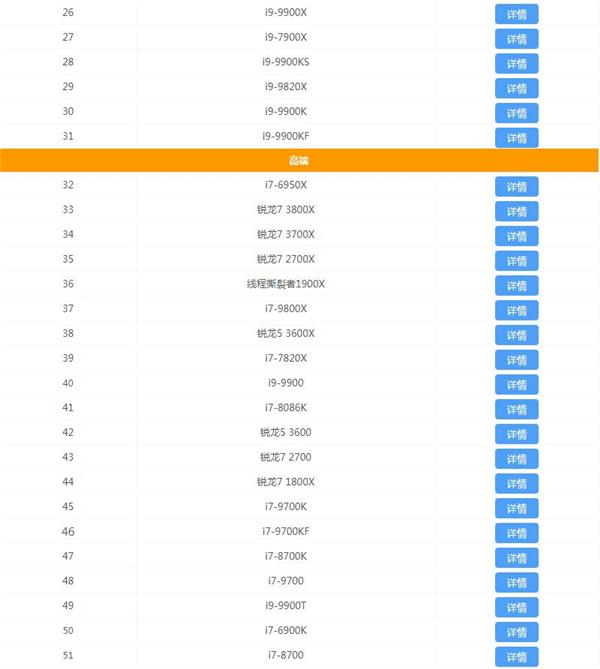Tap 详情 next to 锐龙7 3800X
Screen dimensions: 600x669
tap(516, 211)
